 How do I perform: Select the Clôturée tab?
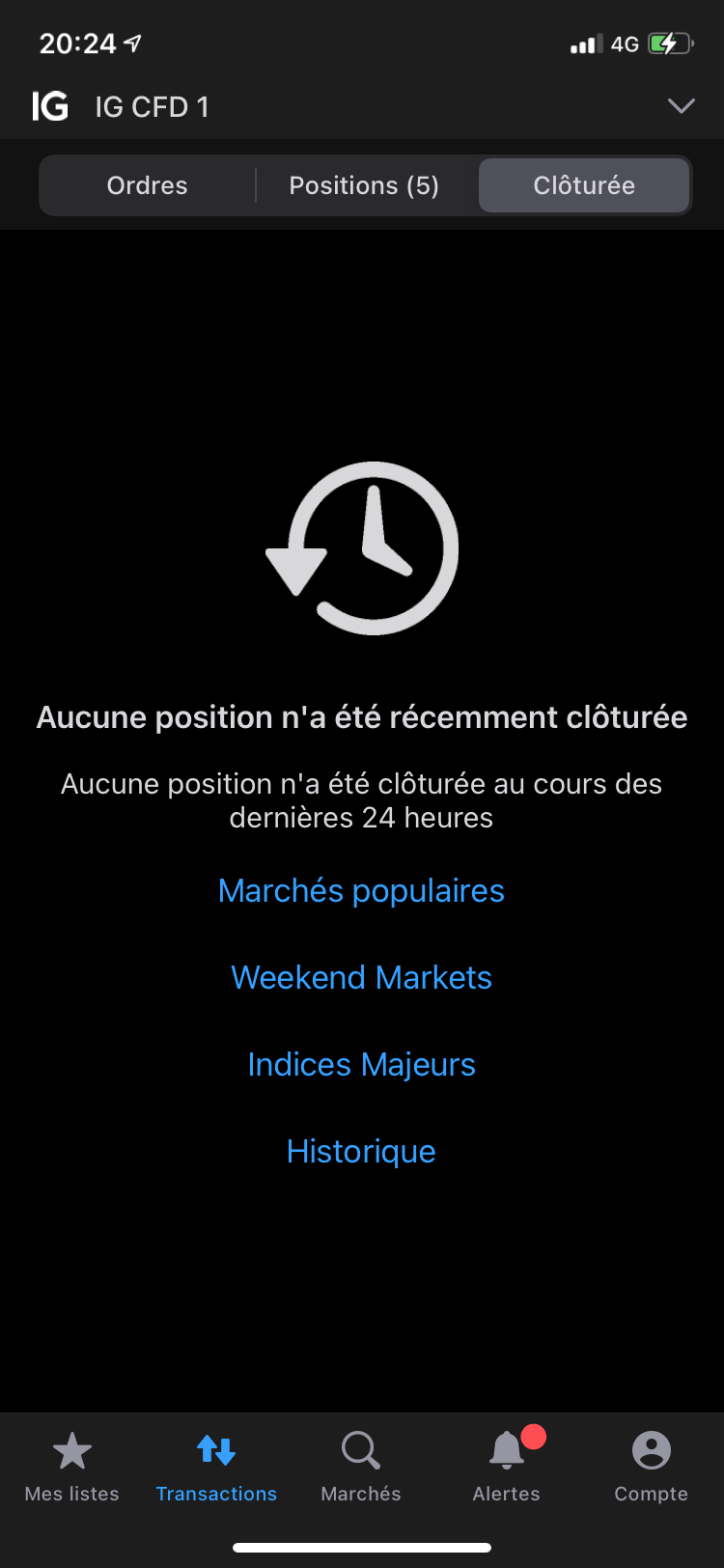tap(584, 185)
